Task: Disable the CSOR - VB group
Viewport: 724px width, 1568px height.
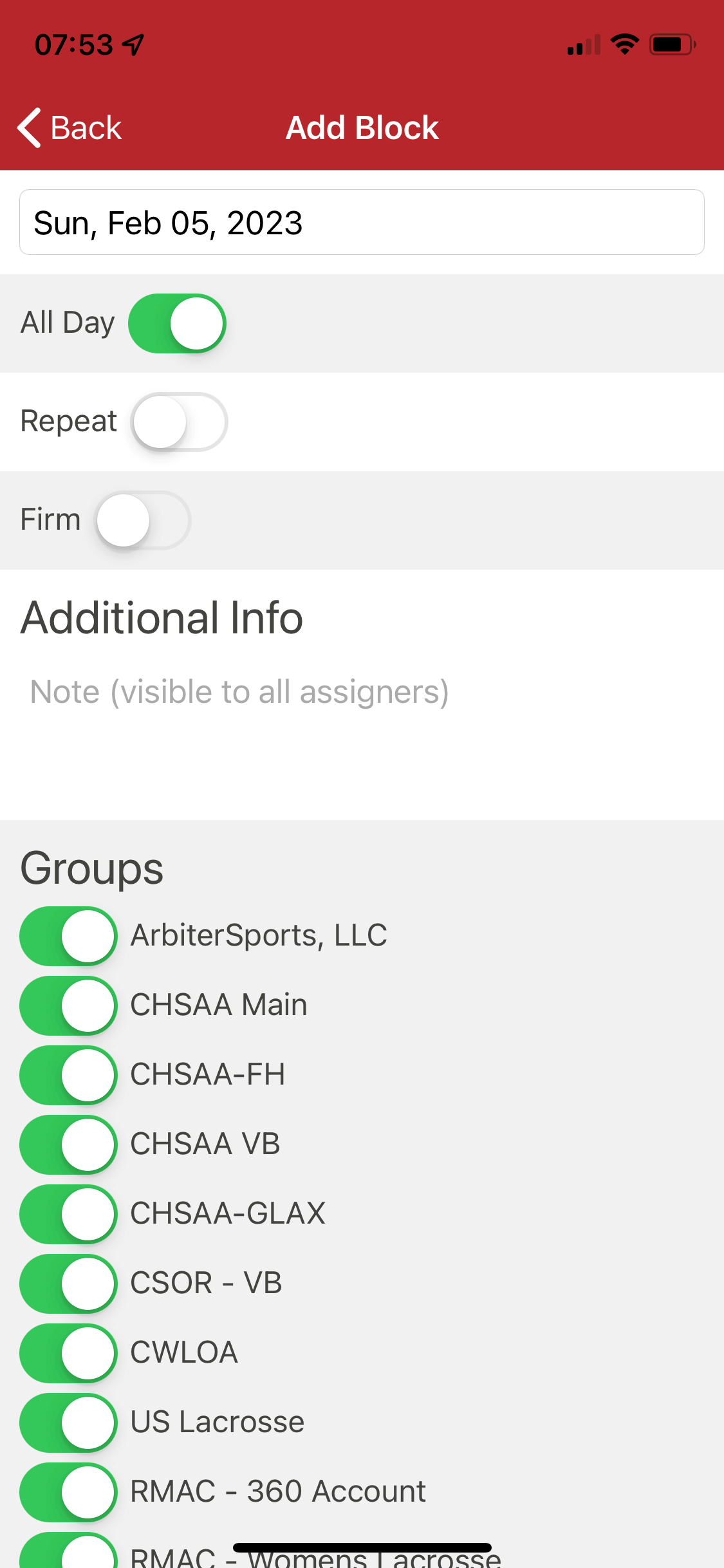Action: (x=68, y=1283)
